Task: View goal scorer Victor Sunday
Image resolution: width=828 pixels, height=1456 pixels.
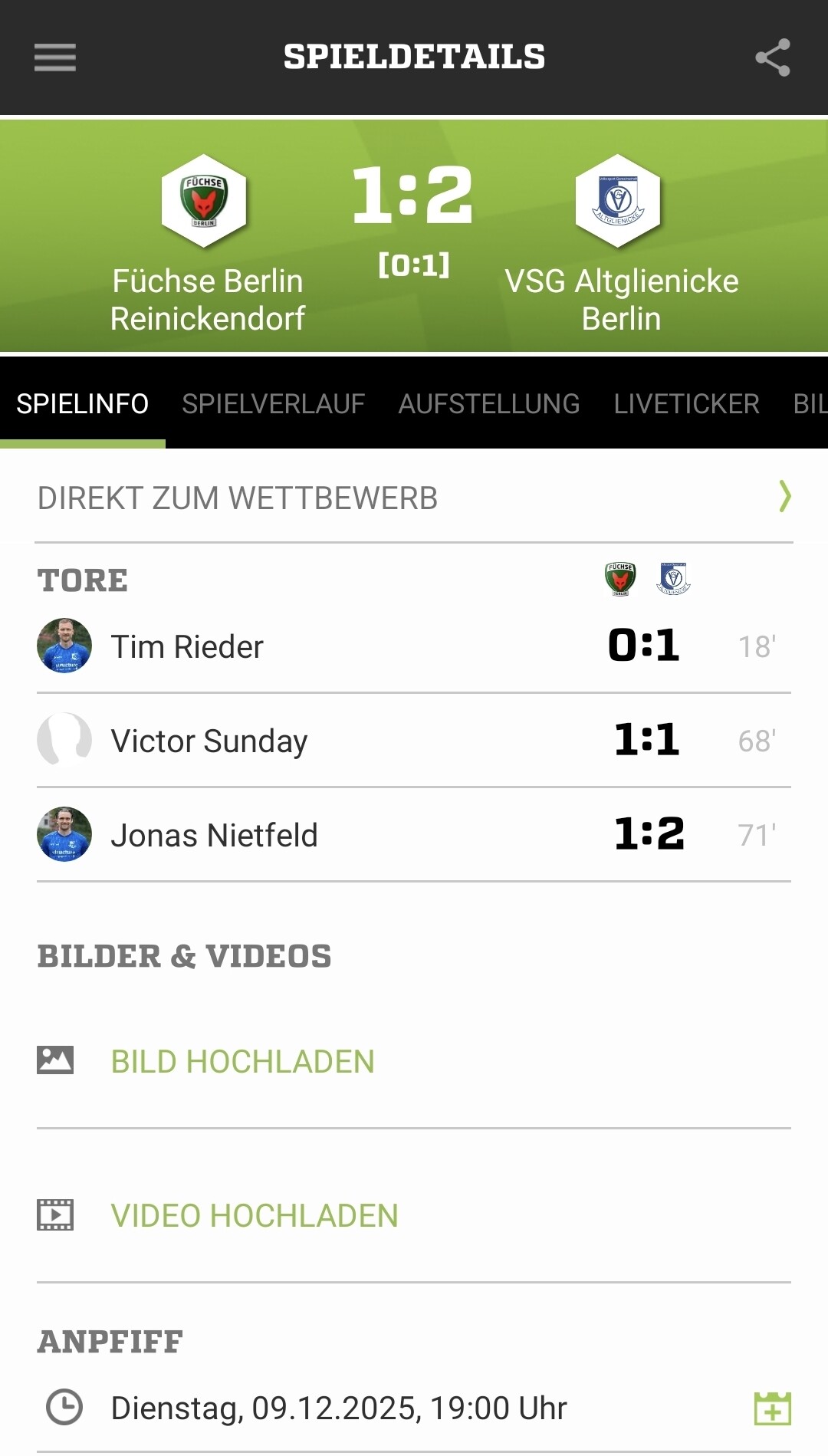Action: tap(209, 741)
